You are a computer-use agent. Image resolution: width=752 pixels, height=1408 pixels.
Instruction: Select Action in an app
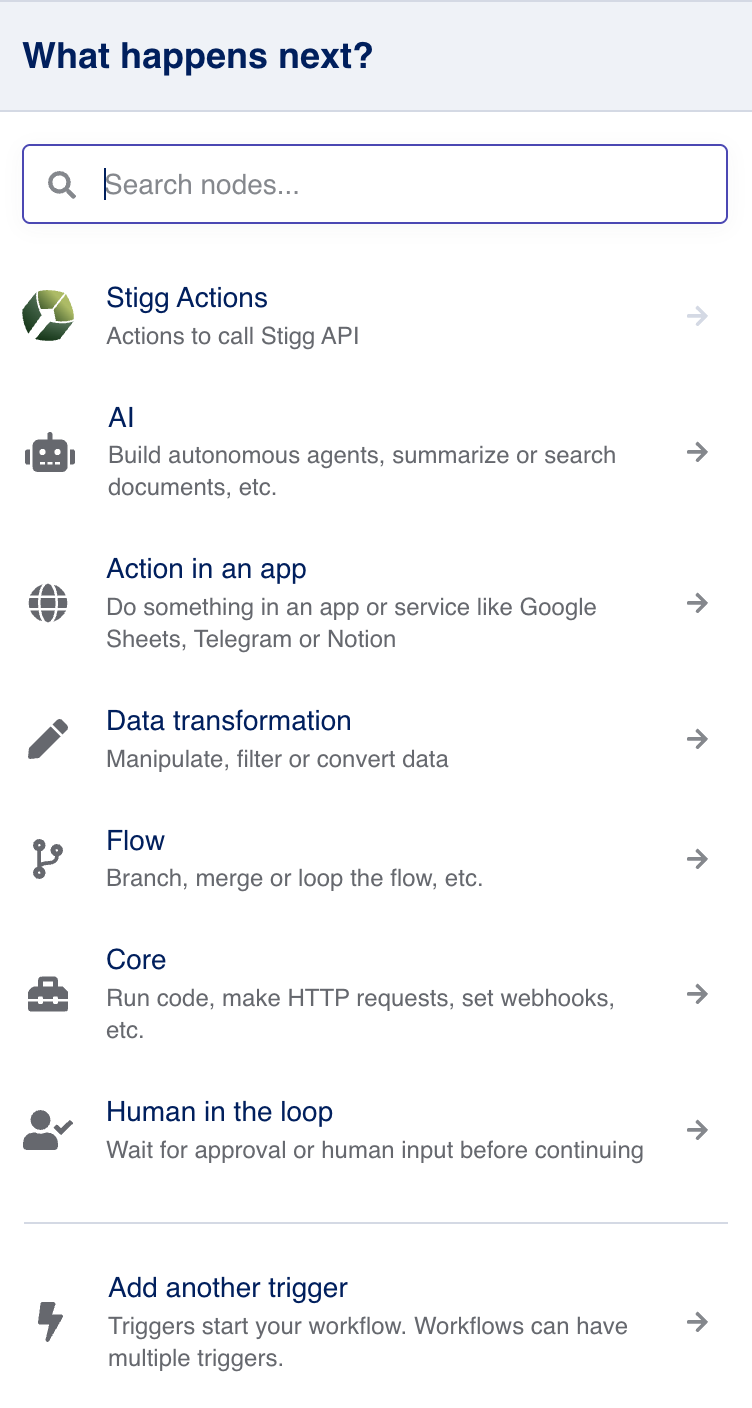(206, 570)
